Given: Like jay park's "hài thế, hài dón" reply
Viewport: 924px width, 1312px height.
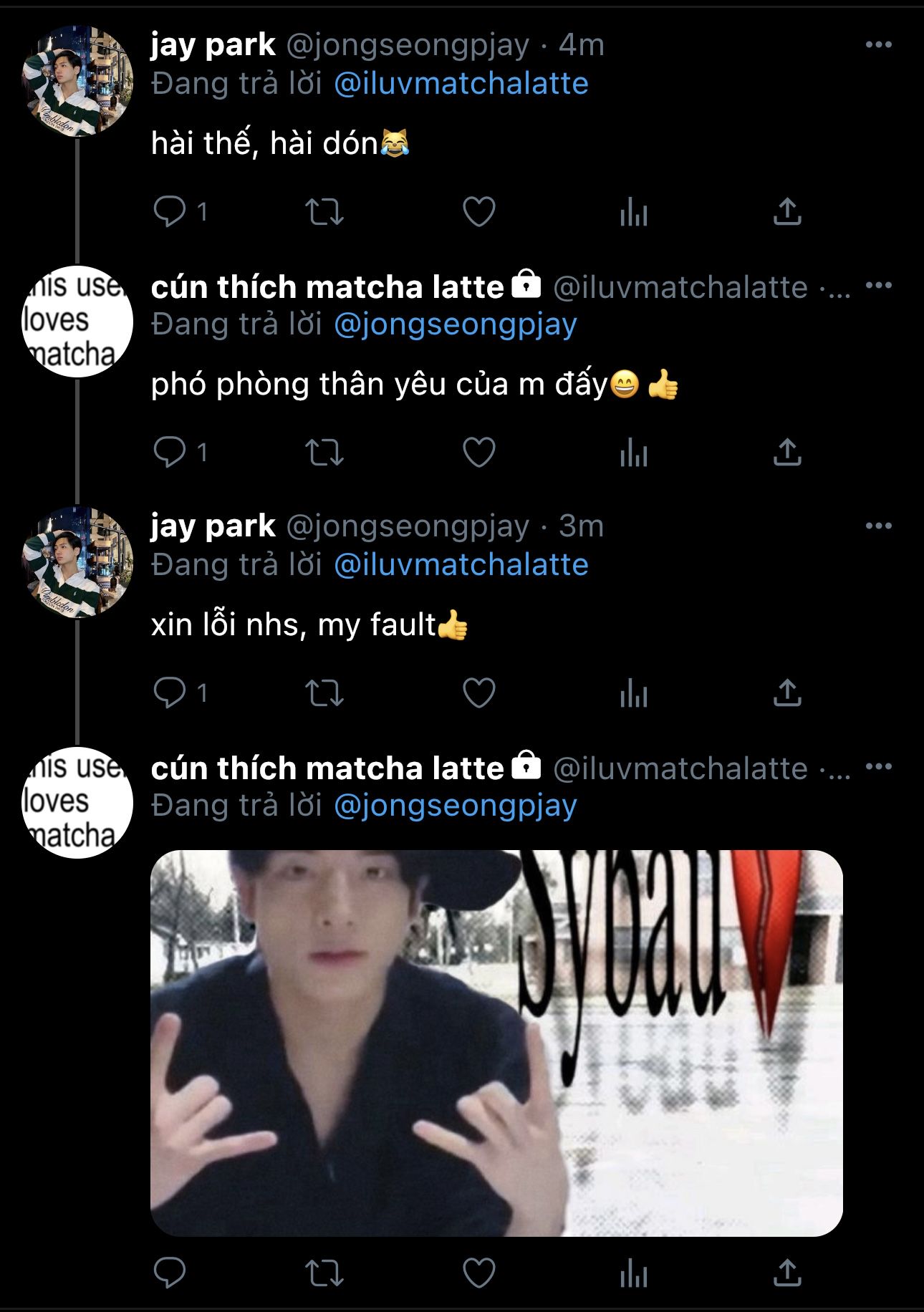Looking at the screenshot, I should click(x=478, y=212).
